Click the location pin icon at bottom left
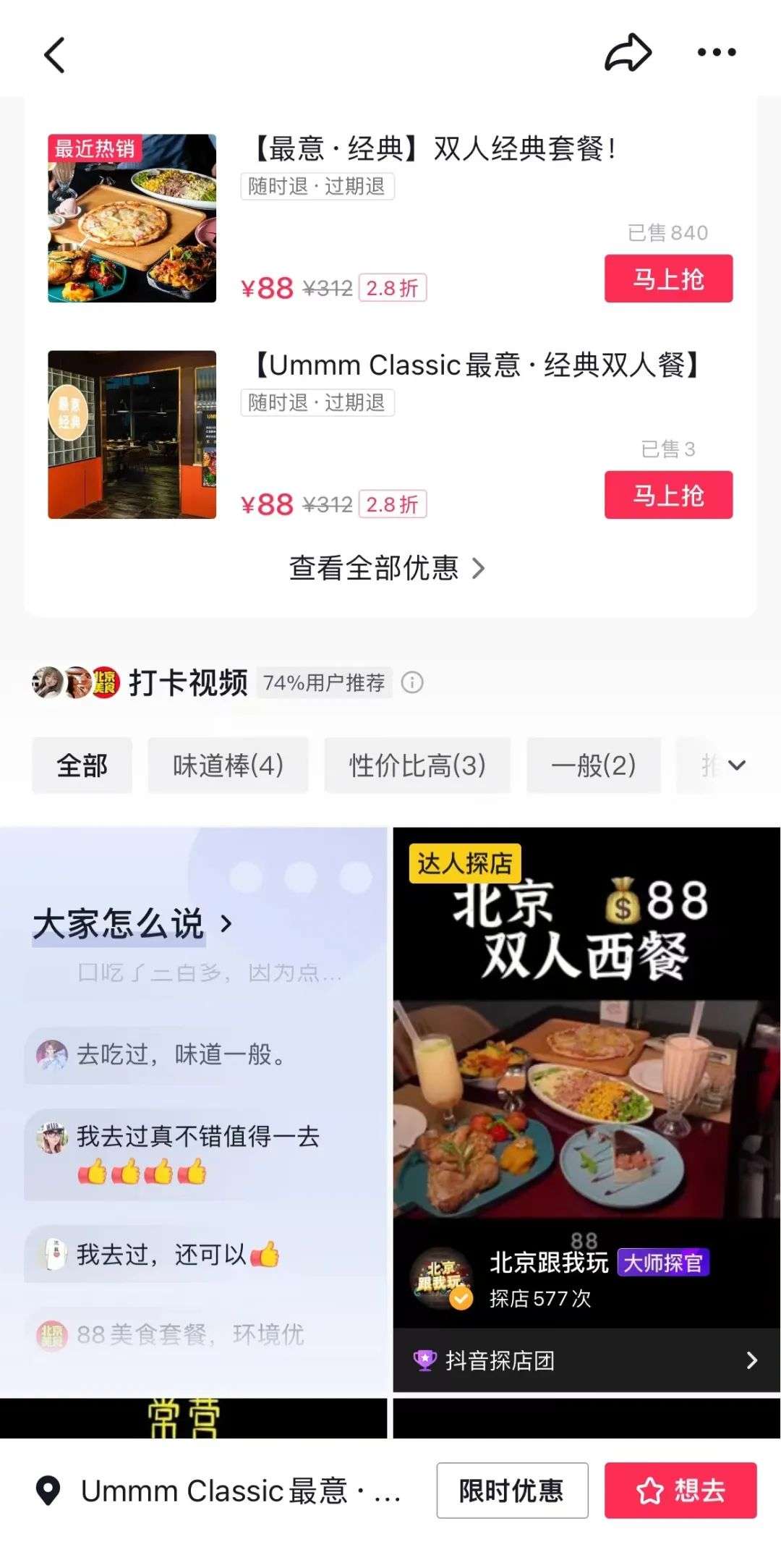Viewport: 781px width, 1568px height. (x=48, y=1491)
